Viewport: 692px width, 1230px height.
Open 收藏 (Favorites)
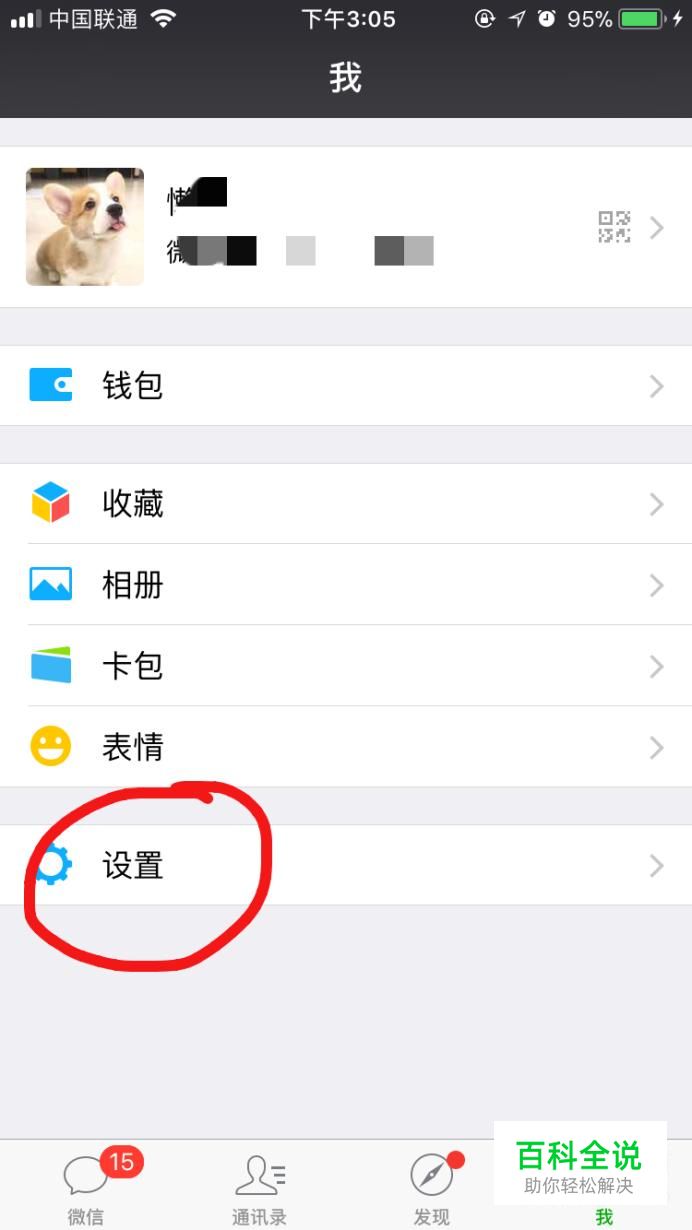tap(346, 504)
